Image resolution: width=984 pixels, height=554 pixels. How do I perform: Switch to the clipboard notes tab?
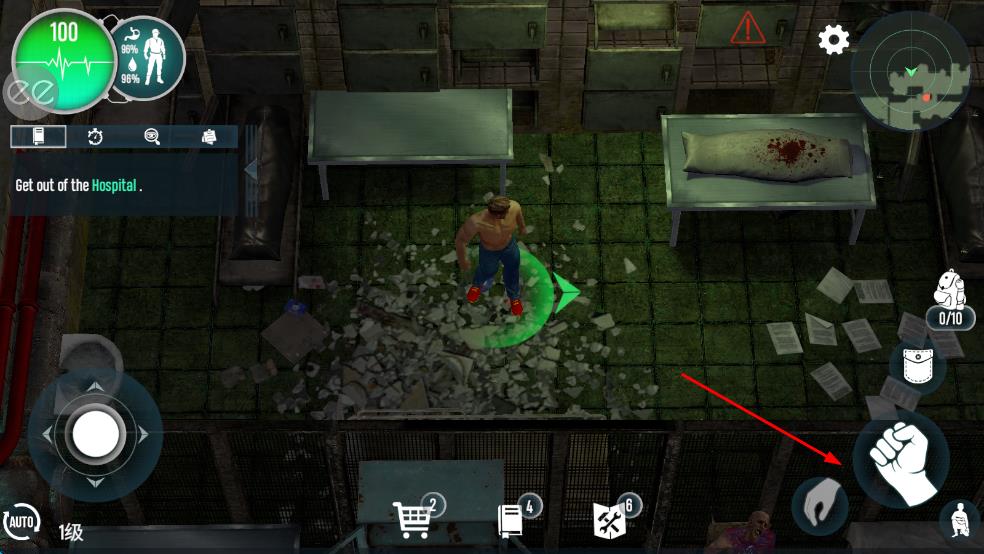(209, 137)
